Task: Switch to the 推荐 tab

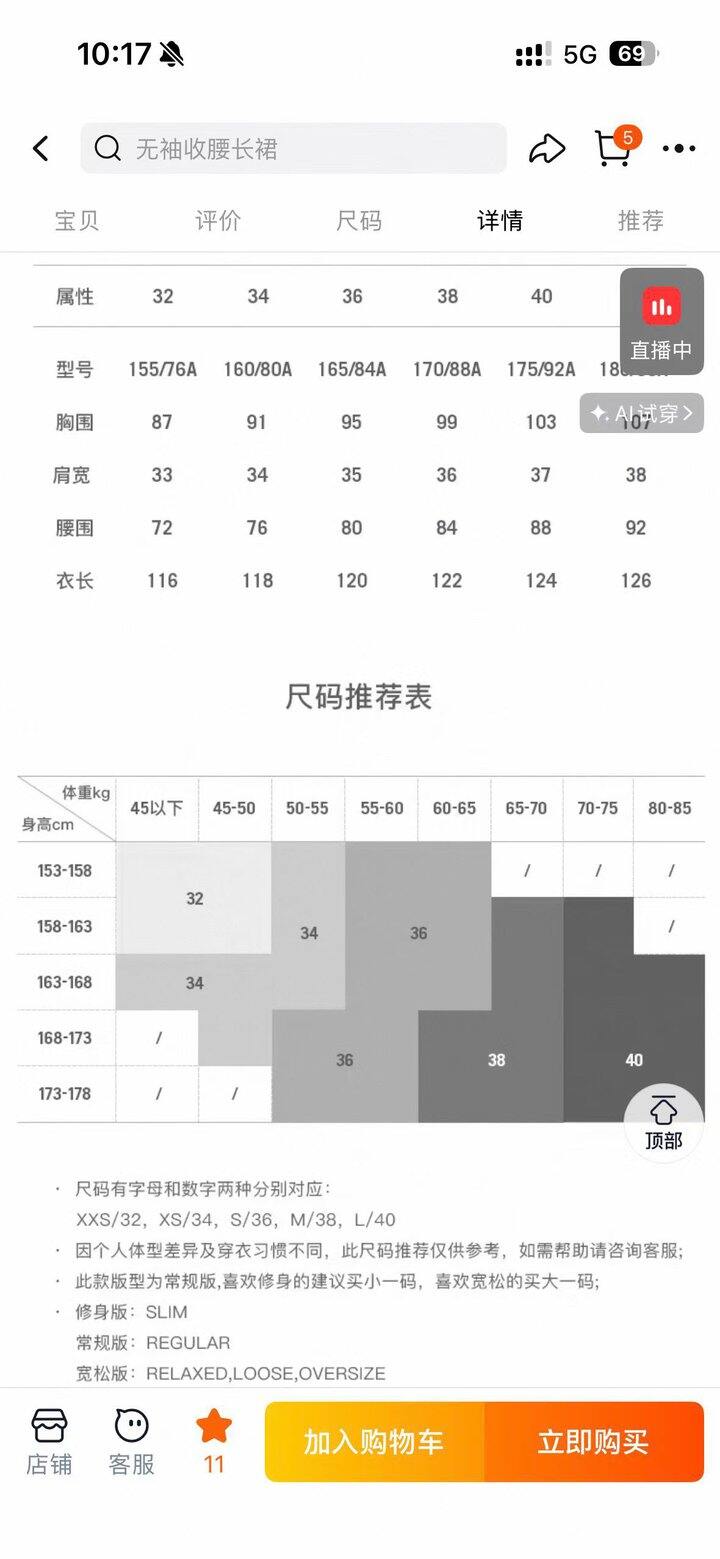Action: coord(641,220)
